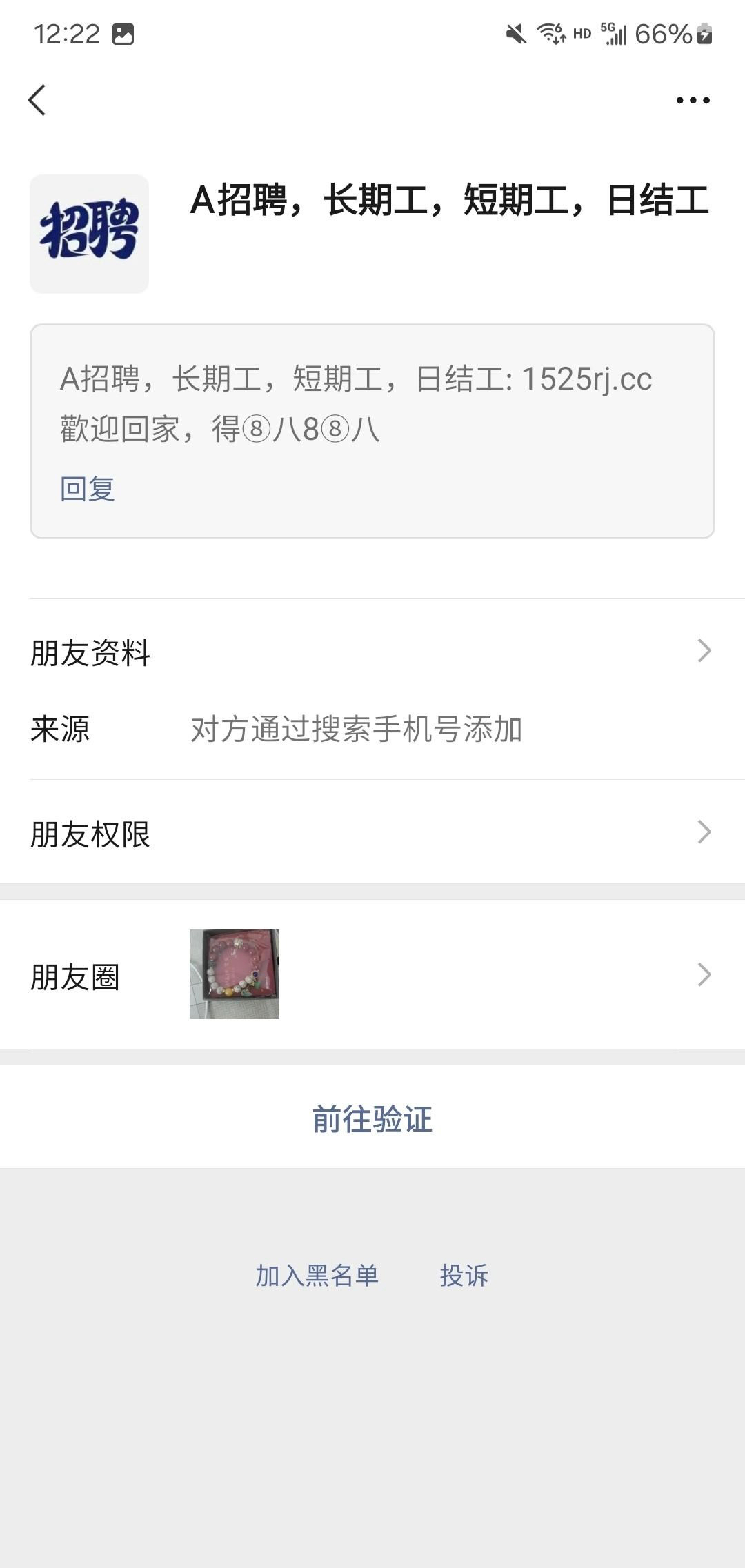745x1568 pixels.
Task: Open the 朋友资料 row
Action: pos(372,652)
